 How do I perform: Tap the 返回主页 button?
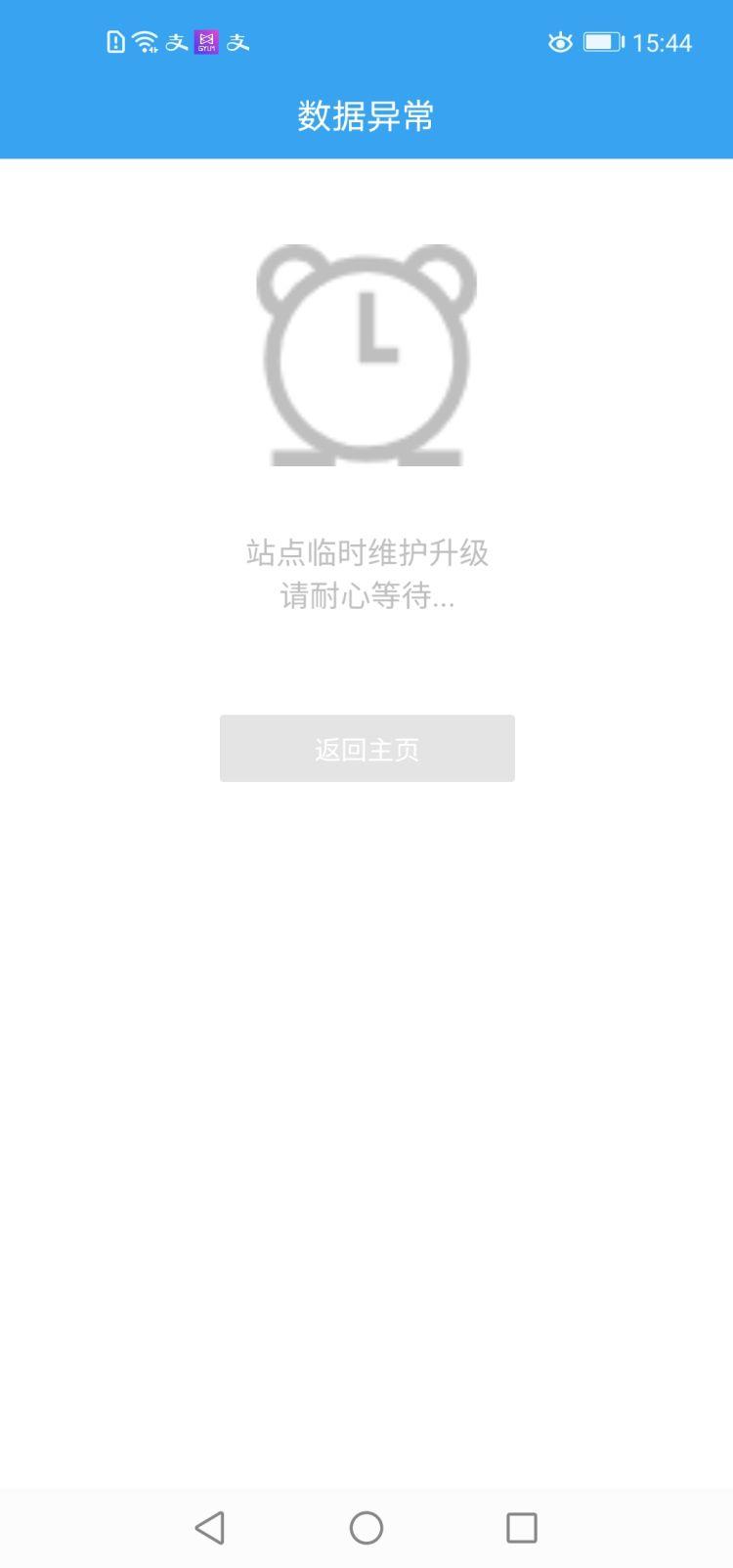(x=366, y=748)
